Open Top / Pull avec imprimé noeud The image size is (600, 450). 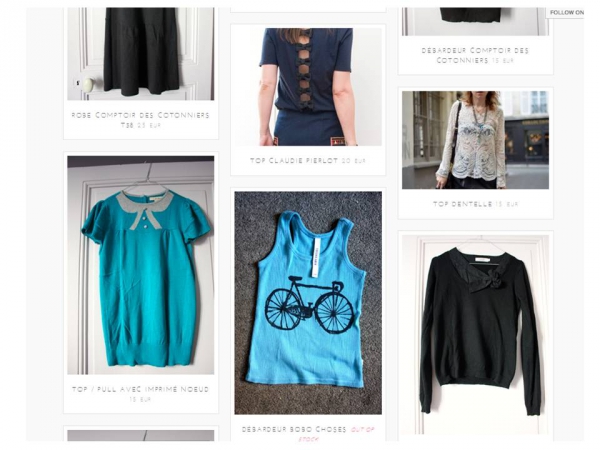tap(140, 267)
